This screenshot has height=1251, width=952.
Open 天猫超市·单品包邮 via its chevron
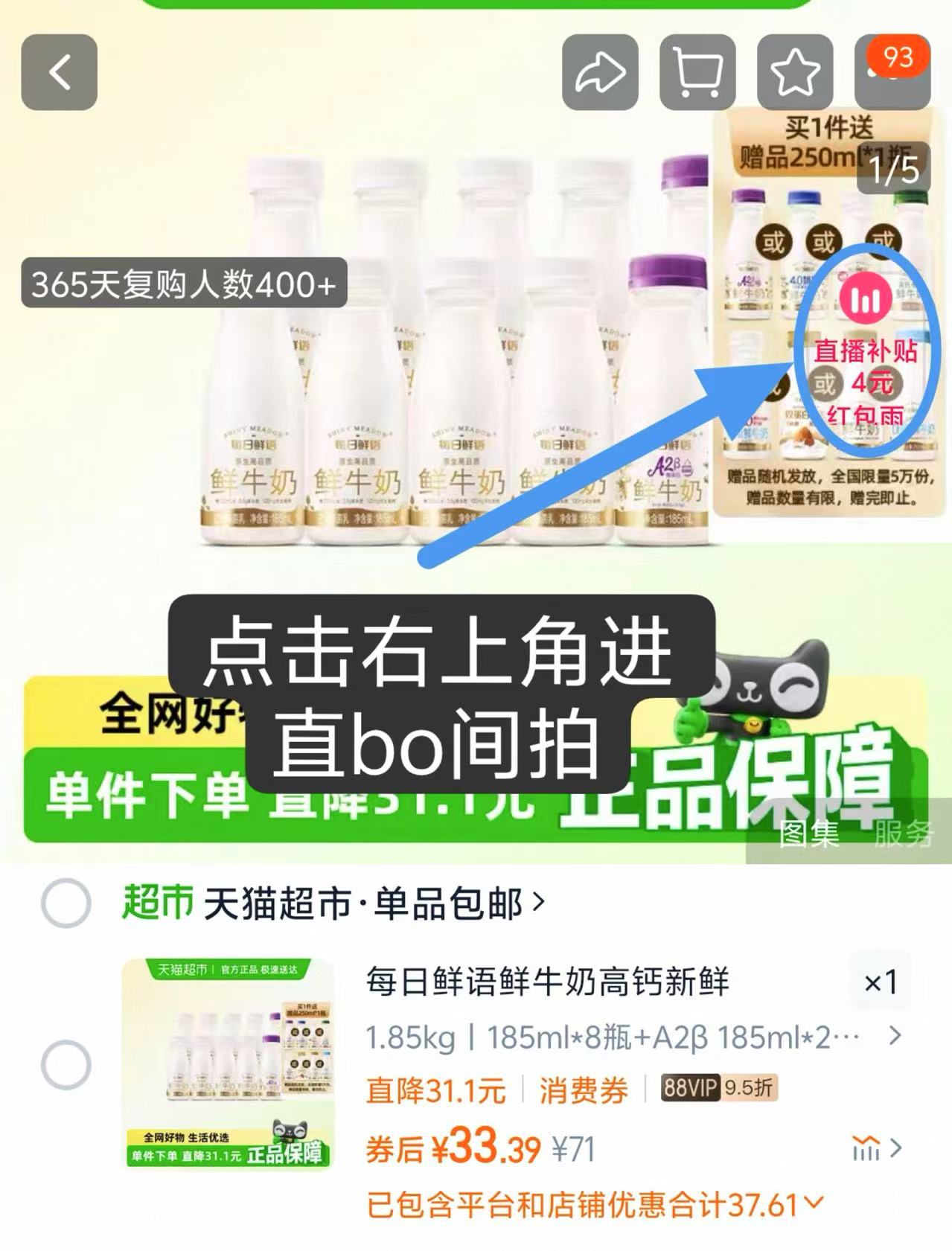pyautogui.click(x=538, y=901)
